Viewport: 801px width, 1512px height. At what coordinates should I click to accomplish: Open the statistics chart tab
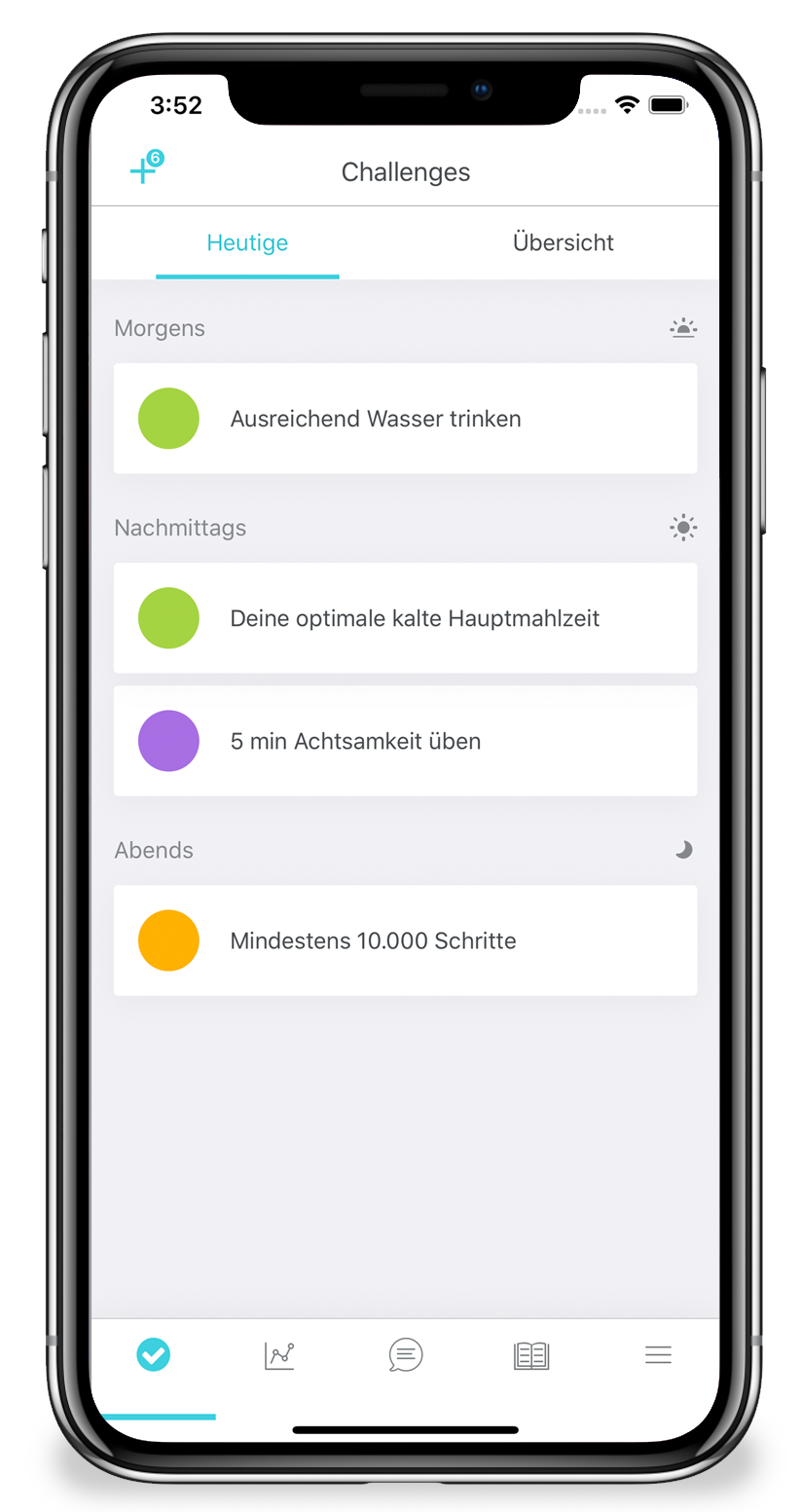coord(279,1354)
